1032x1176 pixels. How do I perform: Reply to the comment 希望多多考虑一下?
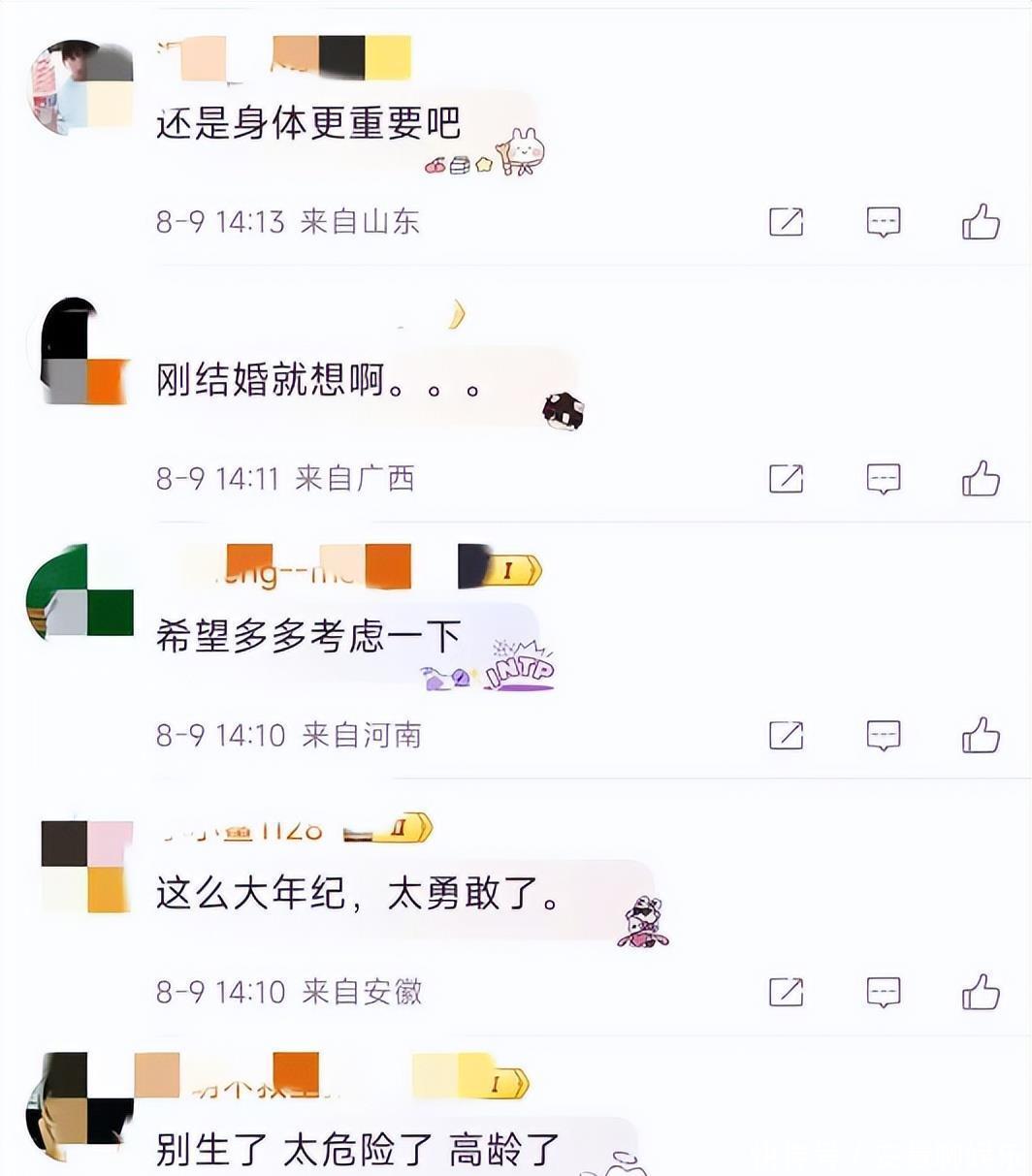tap(883, 735)
